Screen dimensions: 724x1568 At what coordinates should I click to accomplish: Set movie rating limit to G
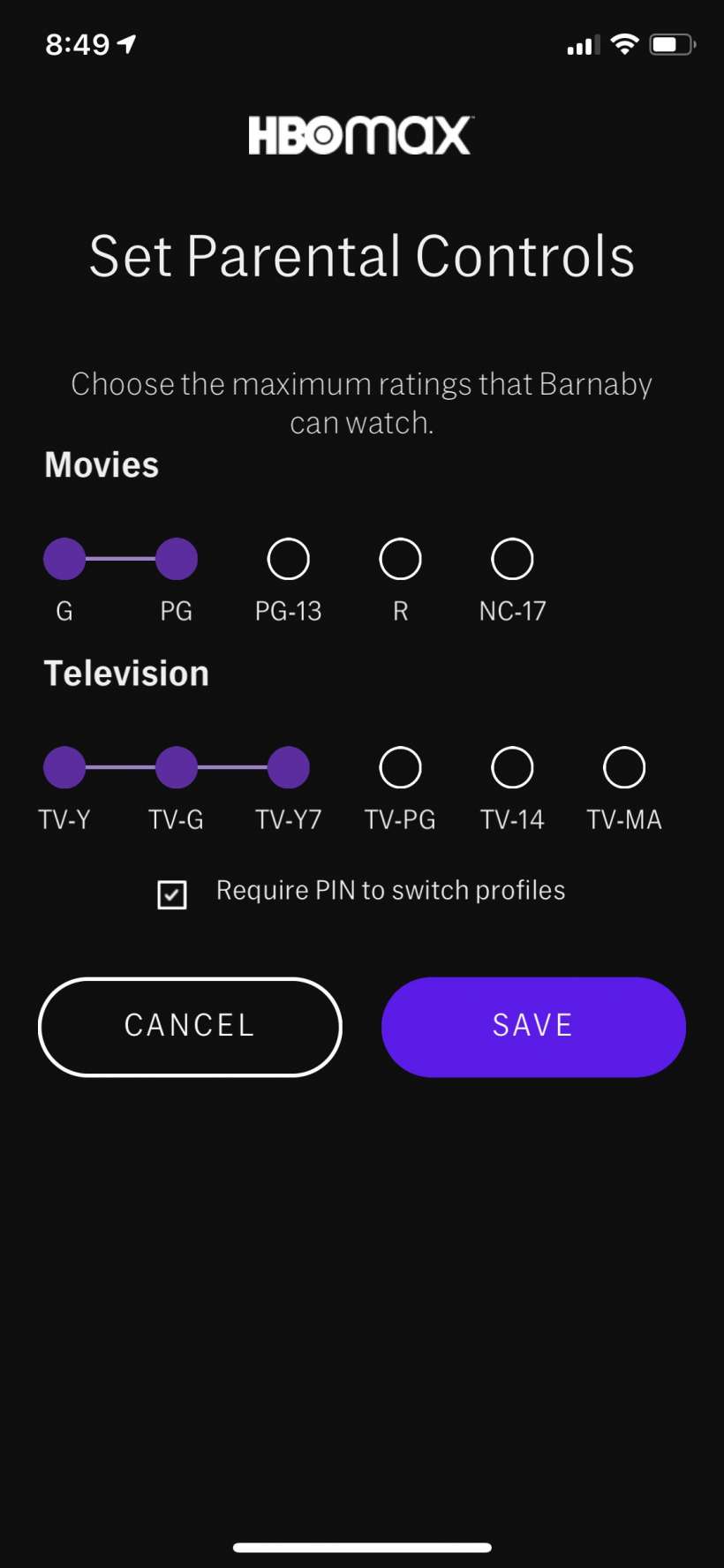point(64,560)
